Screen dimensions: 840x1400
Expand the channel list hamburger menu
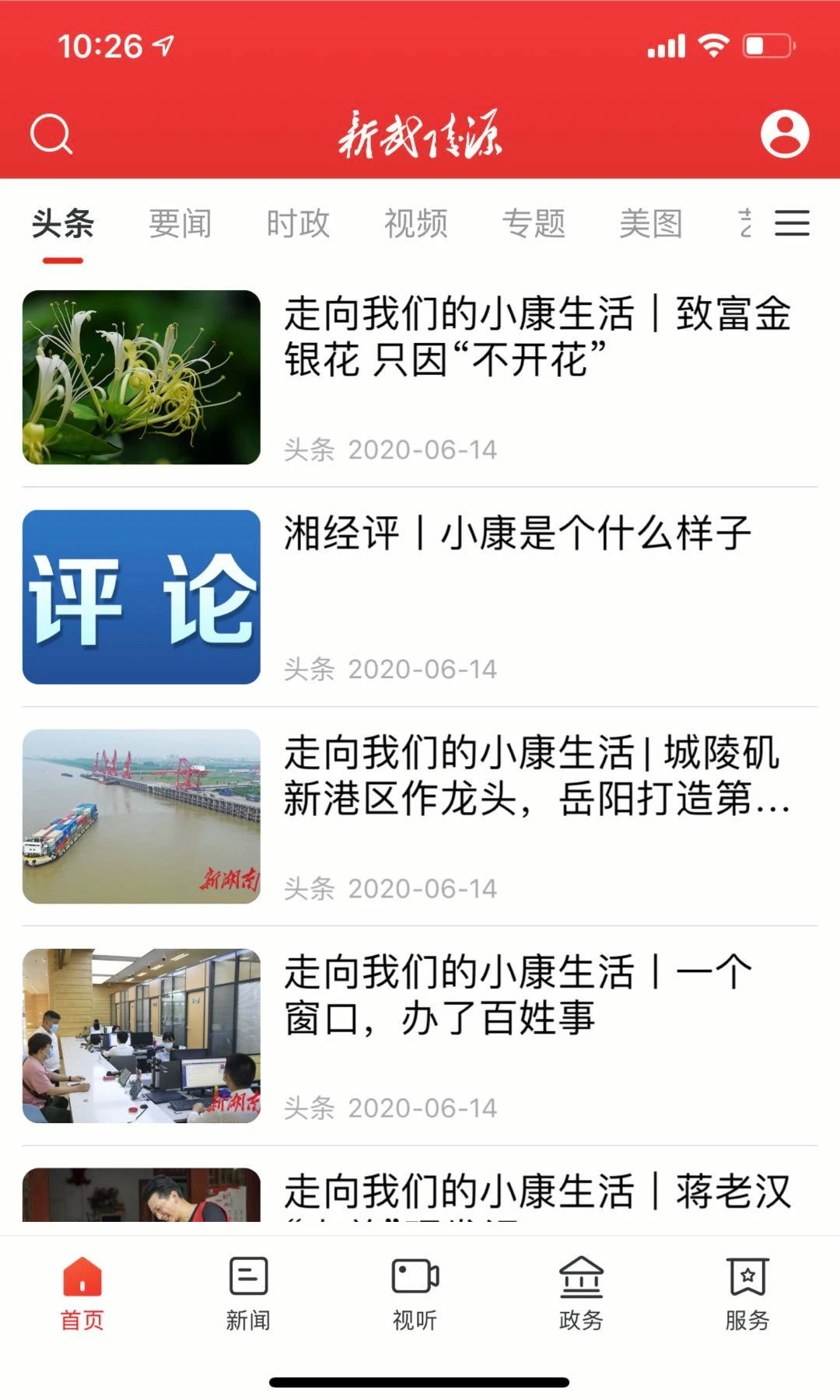tap(793, 224)
